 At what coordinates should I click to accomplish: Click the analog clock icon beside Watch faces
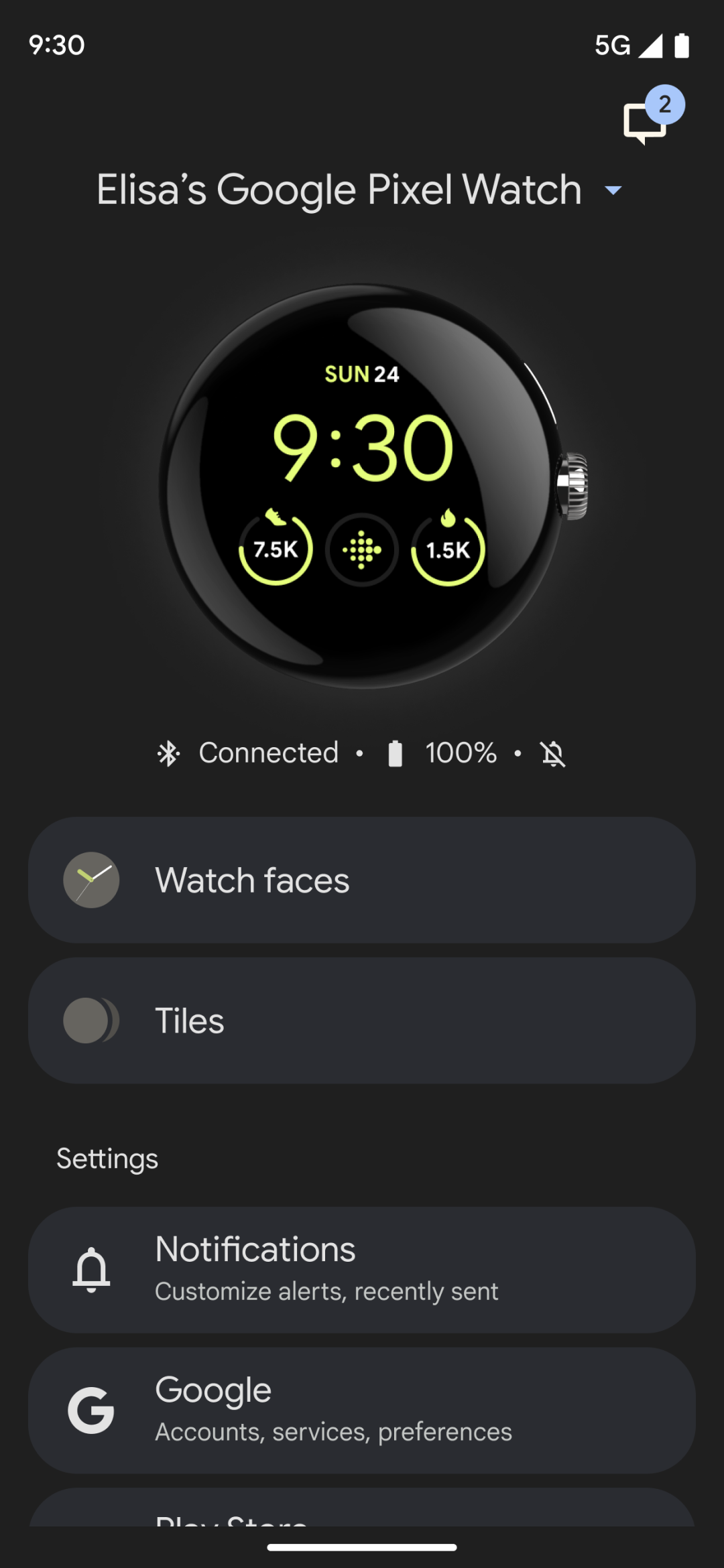92,880
